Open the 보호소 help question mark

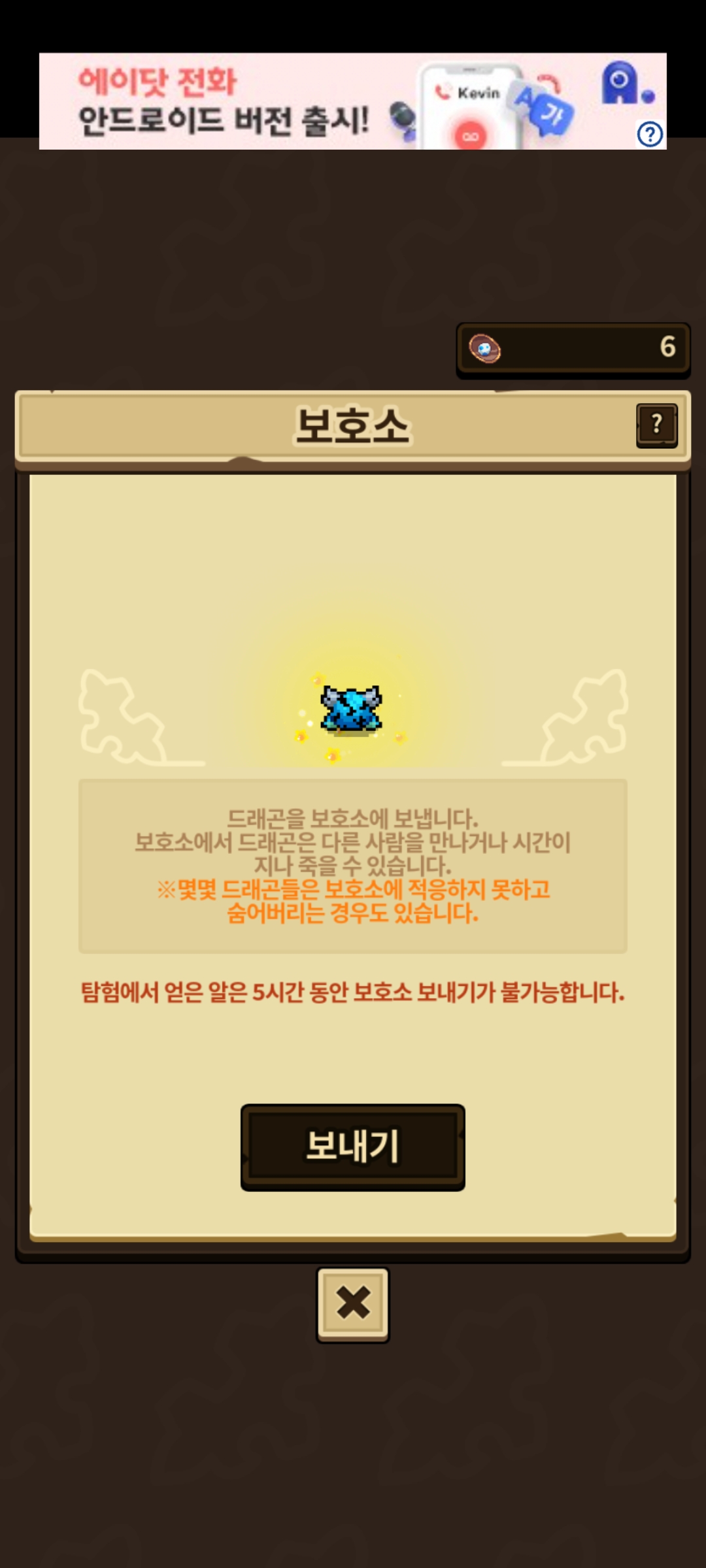point(656,425)
